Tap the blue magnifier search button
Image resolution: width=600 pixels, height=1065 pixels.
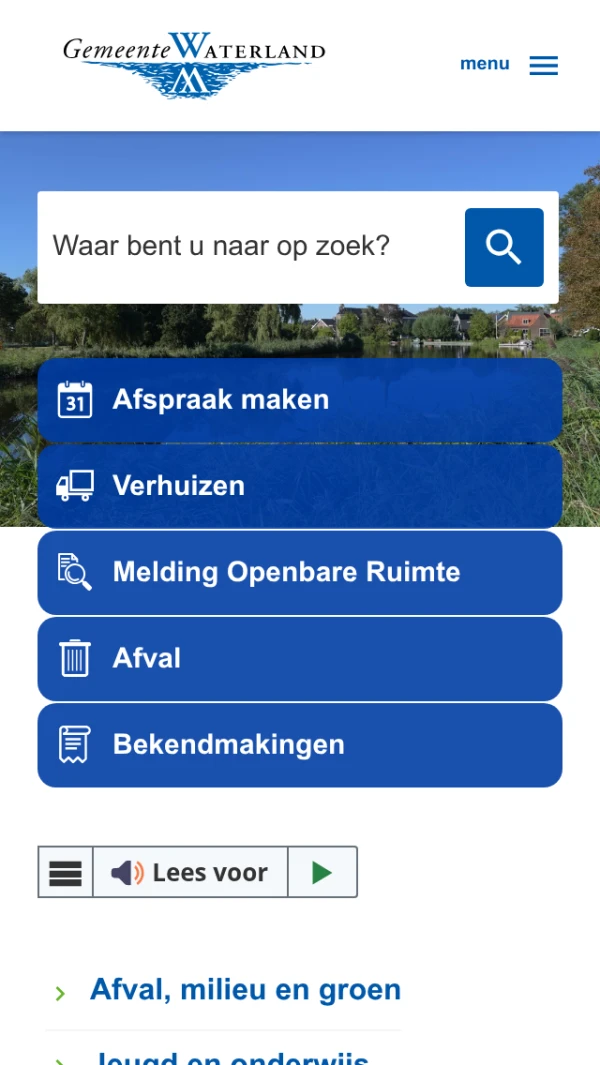point(504,247)
